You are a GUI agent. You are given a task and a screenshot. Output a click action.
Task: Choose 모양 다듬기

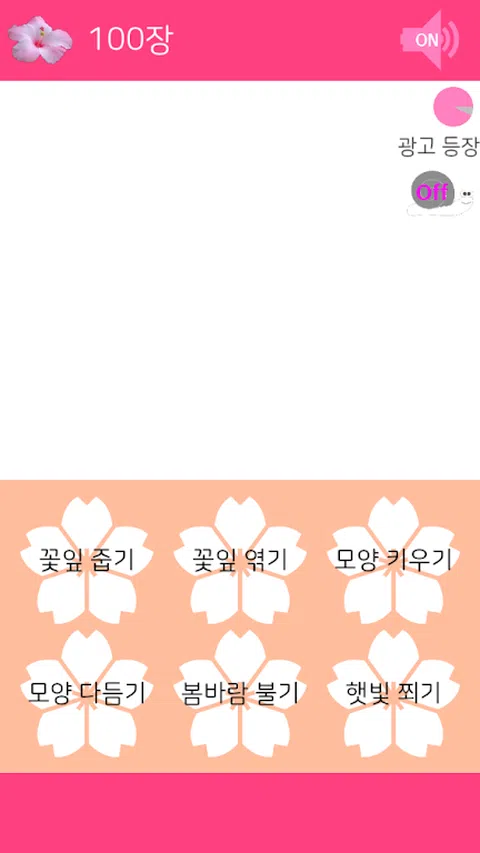tap(87, 694)
